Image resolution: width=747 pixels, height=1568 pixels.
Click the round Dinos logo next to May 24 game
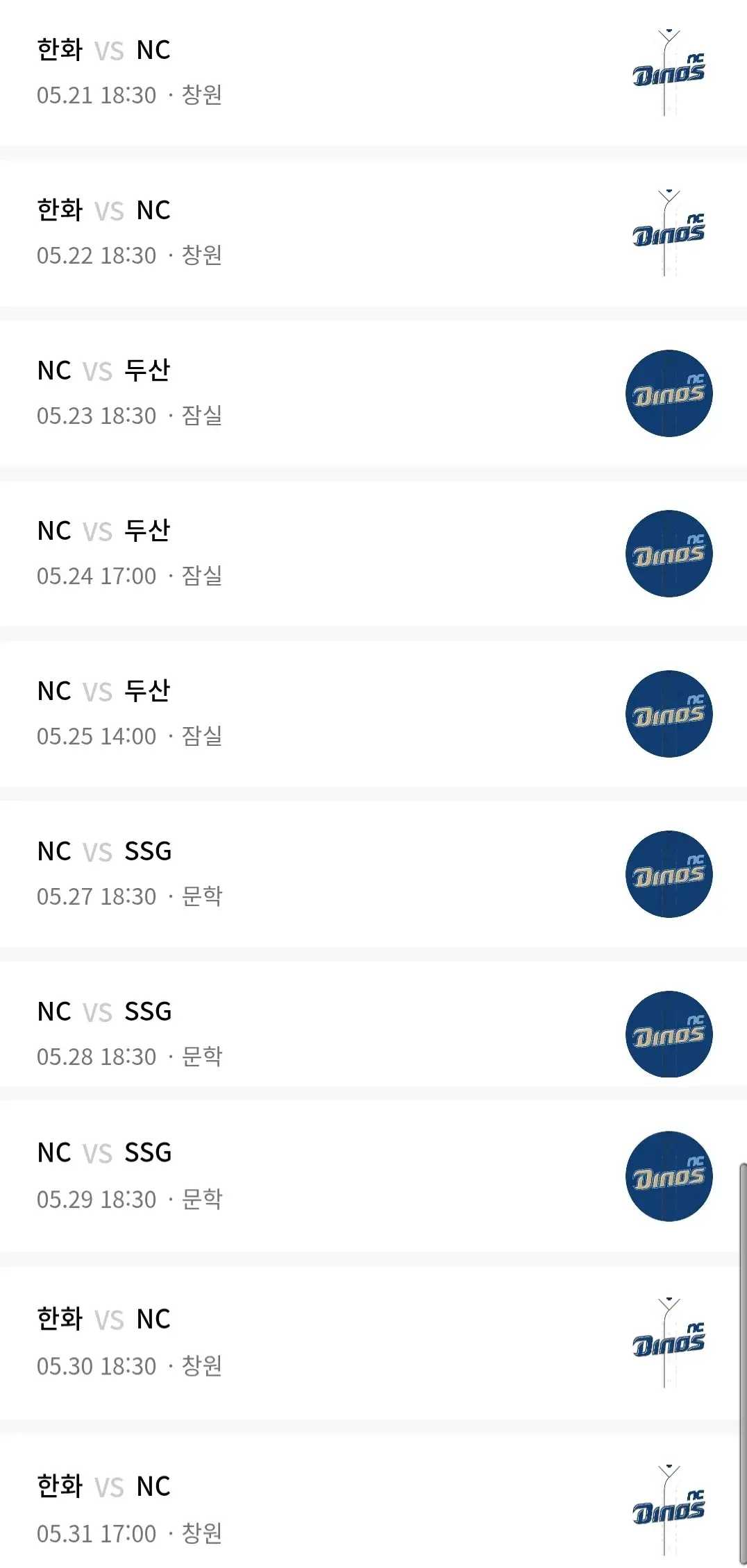(669, 552)
